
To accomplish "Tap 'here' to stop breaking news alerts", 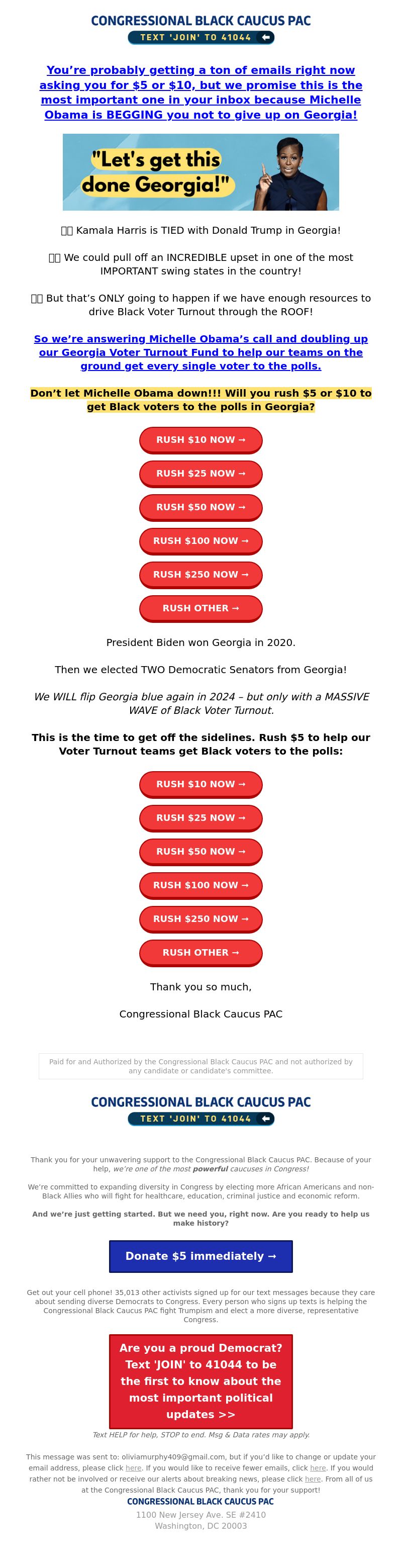I will tap(313, 1479).
